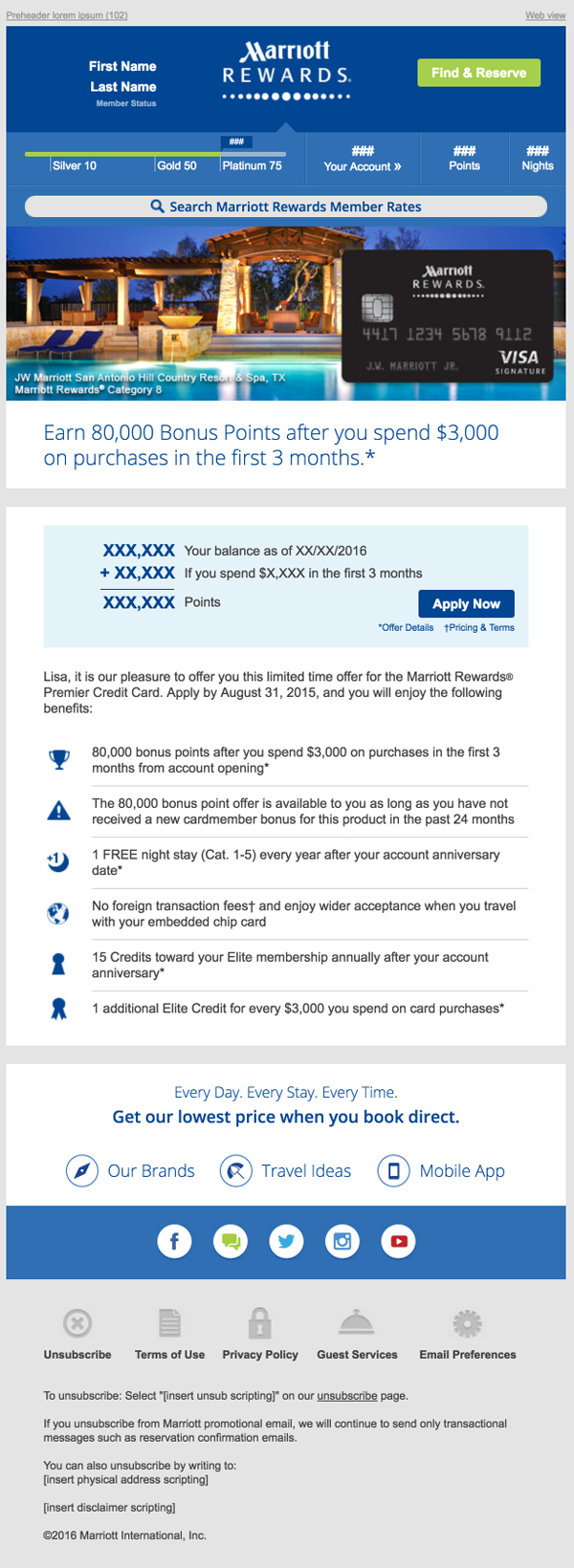Open the Twitter profile
Viewport: 574px width, 1568px height.
(x=286, y=1241)
